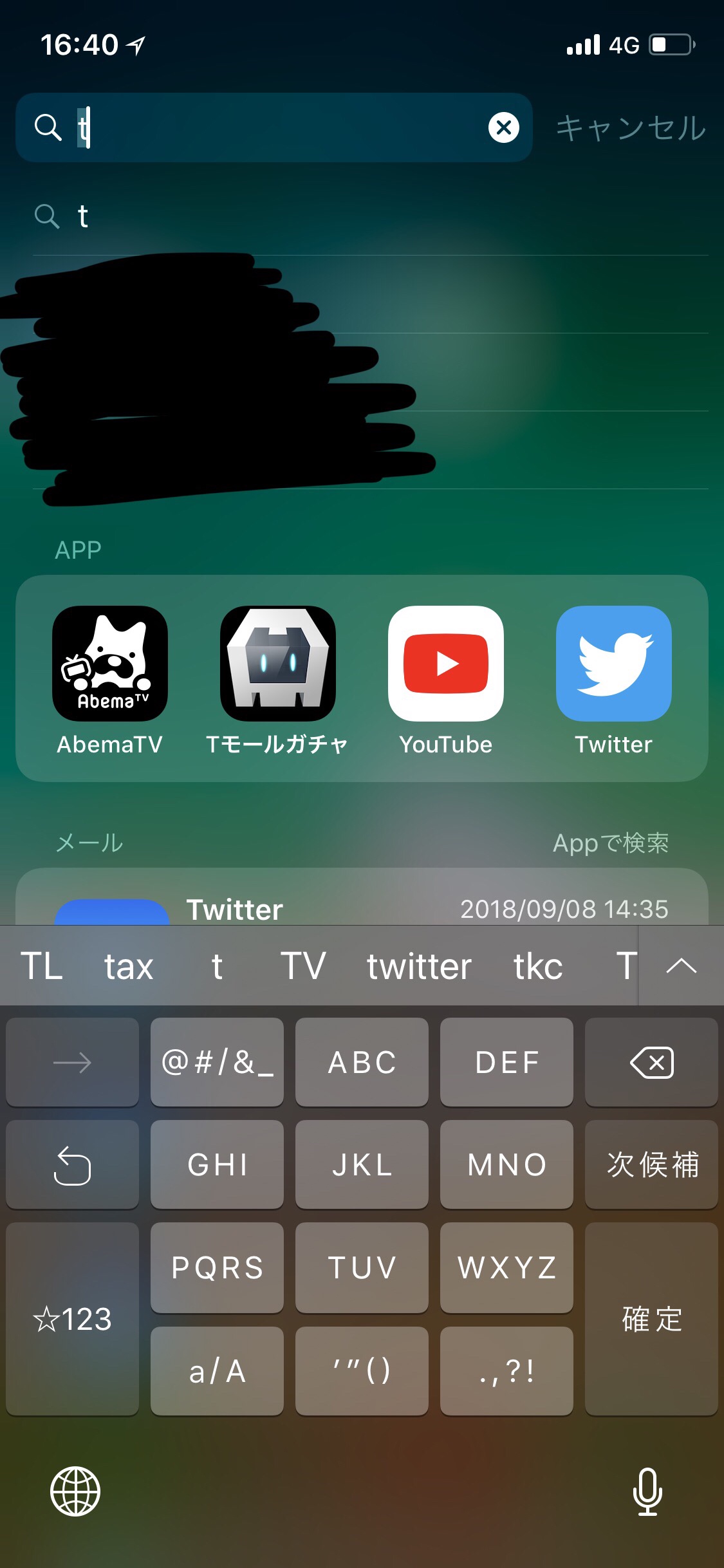Pick the 'TV' keyboard suggestion

[x=303, y=966]
